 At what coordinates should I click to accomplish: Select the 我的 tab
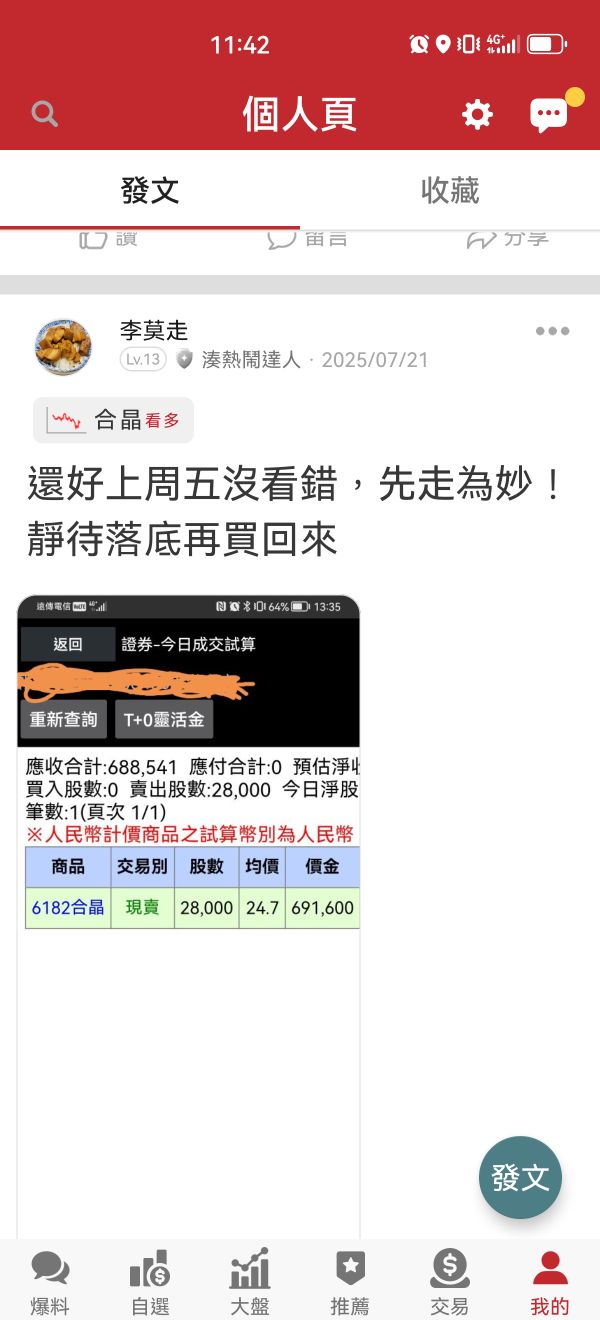click(550, 1281)
